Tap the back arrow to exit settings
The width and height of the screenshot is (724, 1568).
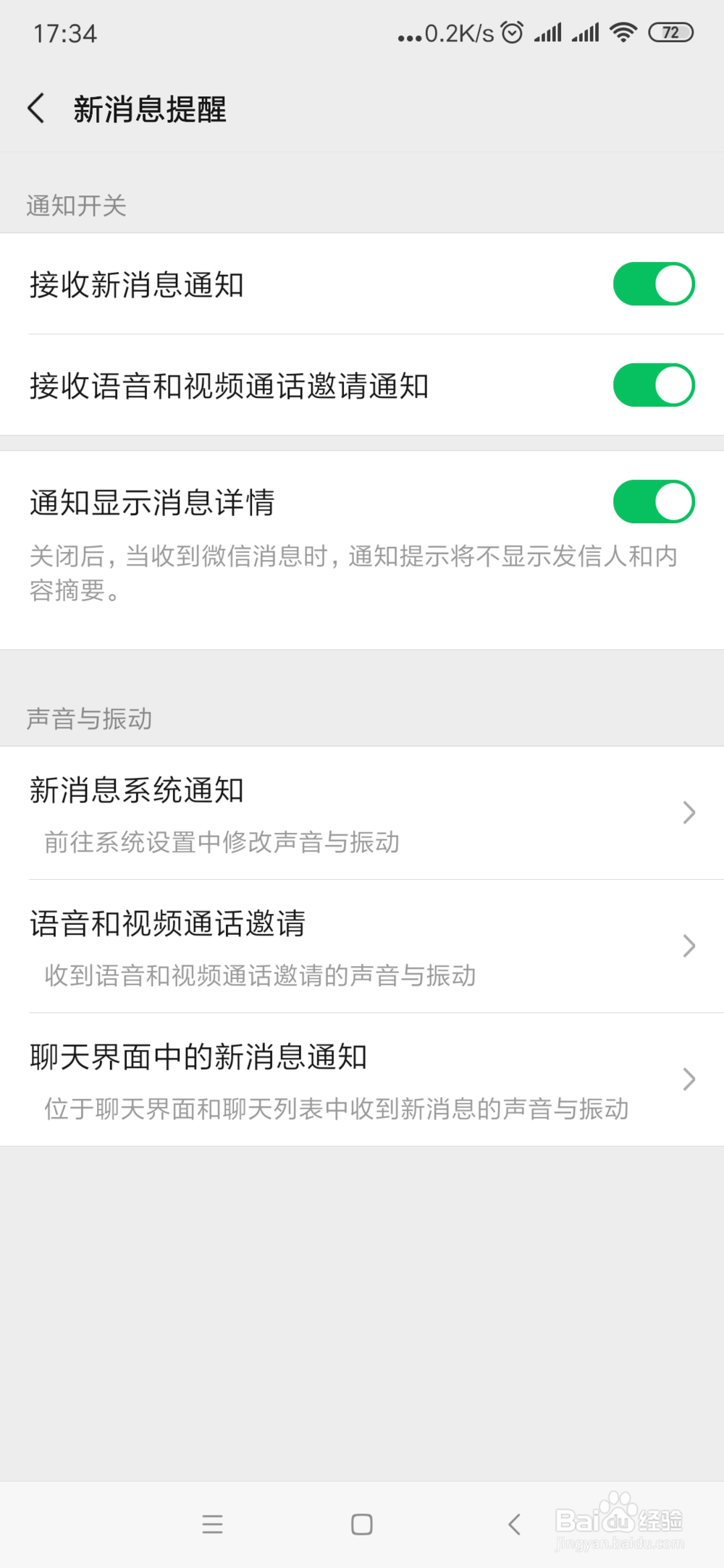click(x=37, y=109)
